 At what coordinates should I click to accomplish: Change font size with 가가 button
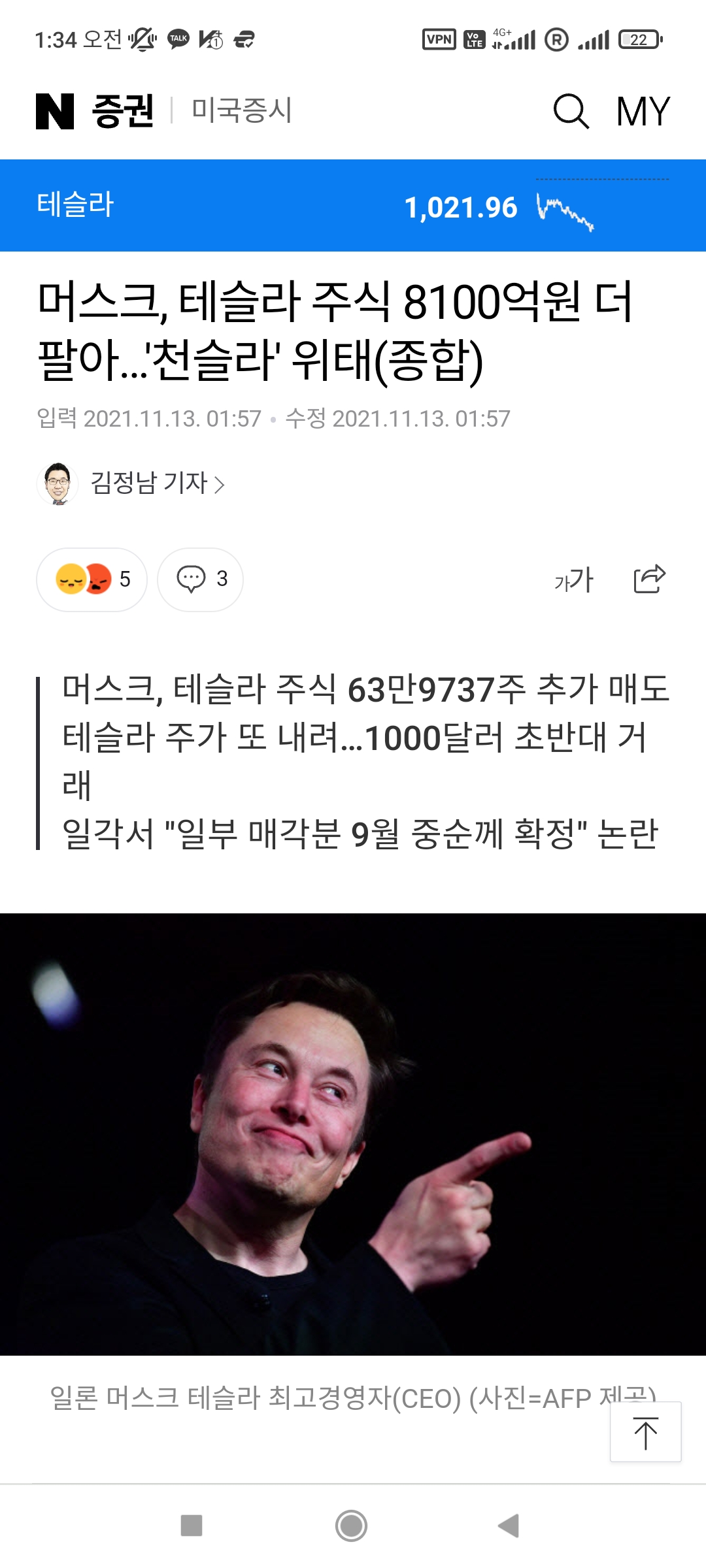point(573,579)
